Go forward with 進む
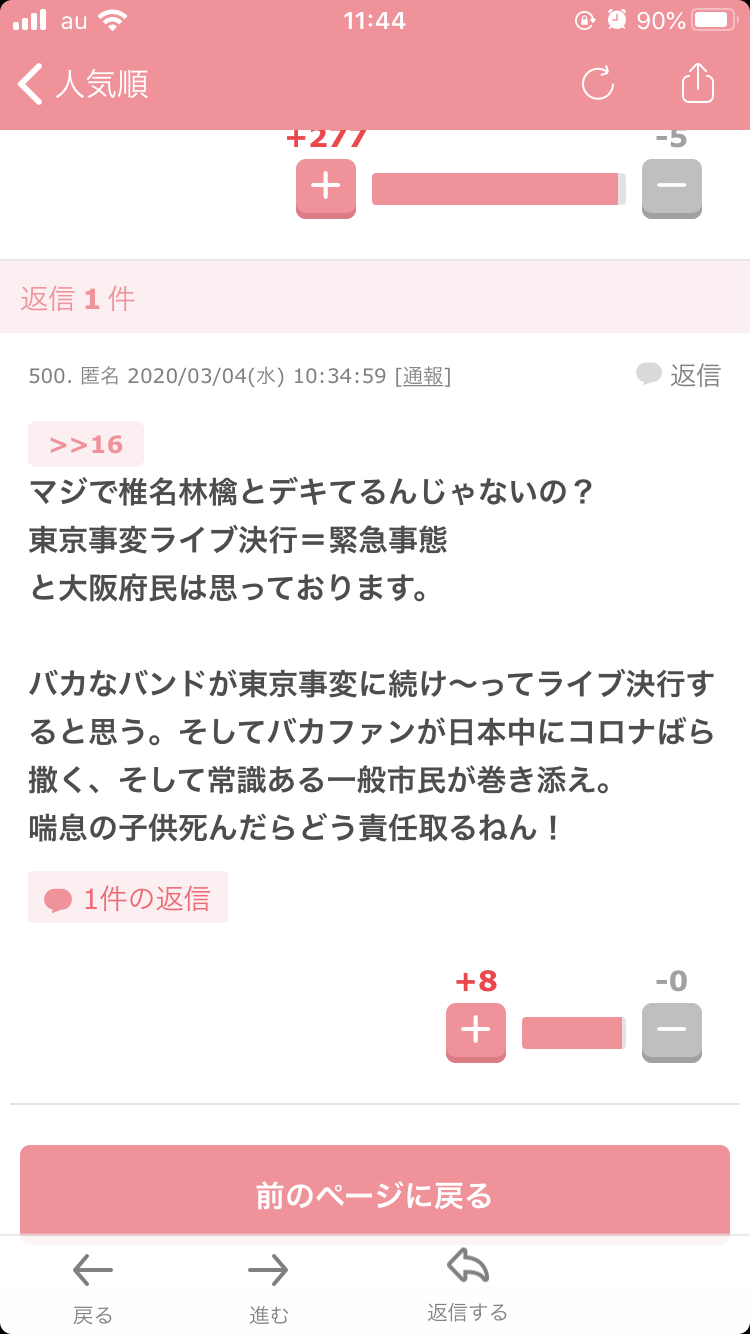Screen dimensions: 750x1334 point(268,1285)
